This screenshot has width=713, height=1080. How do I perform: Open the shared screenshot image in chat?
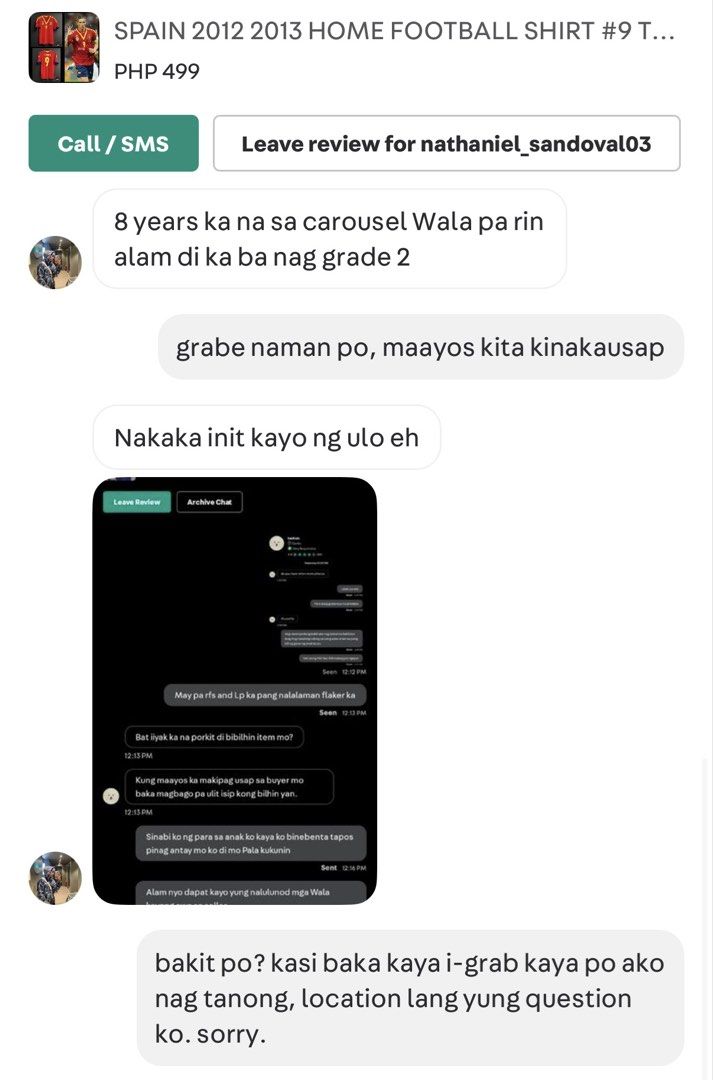235,690
